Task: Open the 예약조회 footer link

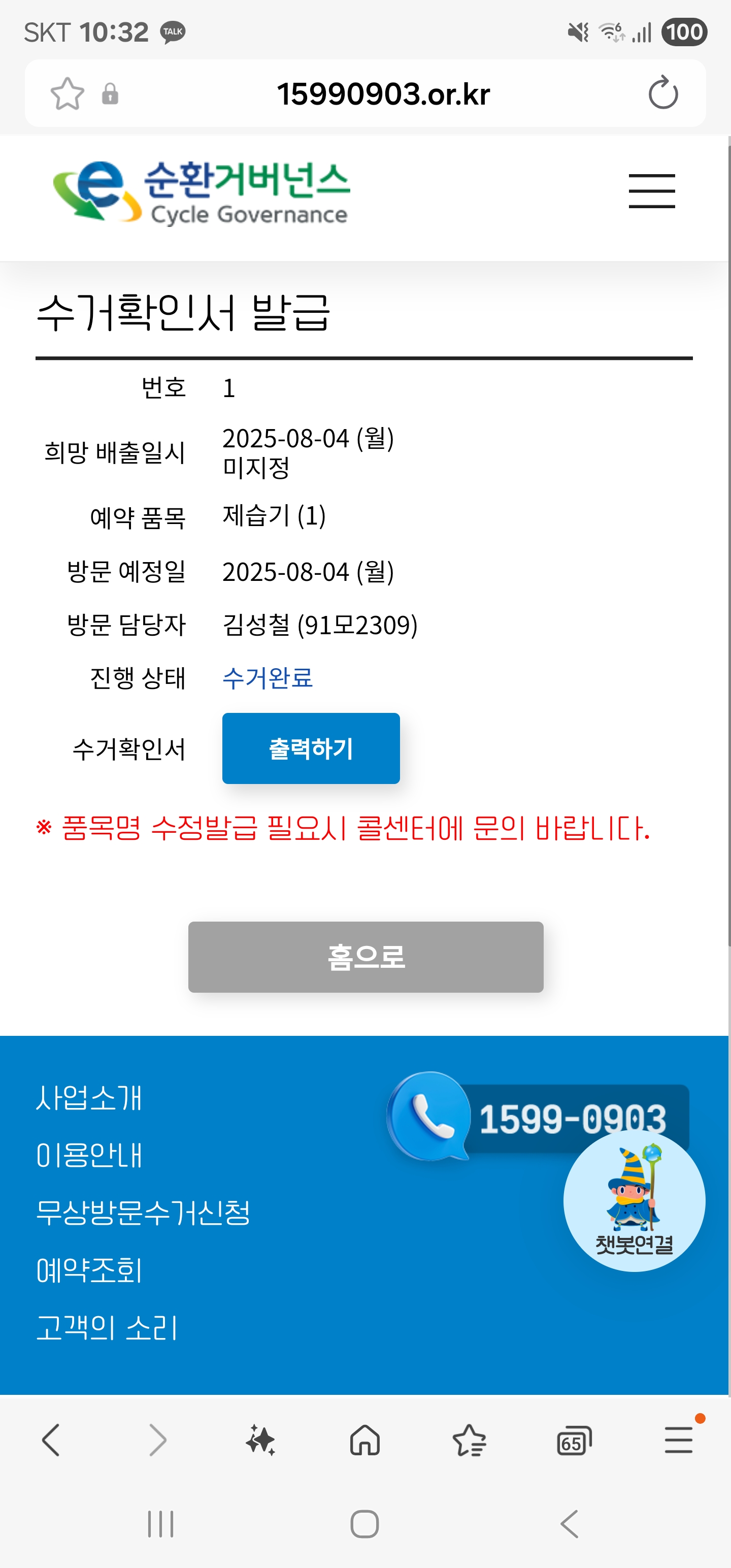Action: (x=89, y=1270)
